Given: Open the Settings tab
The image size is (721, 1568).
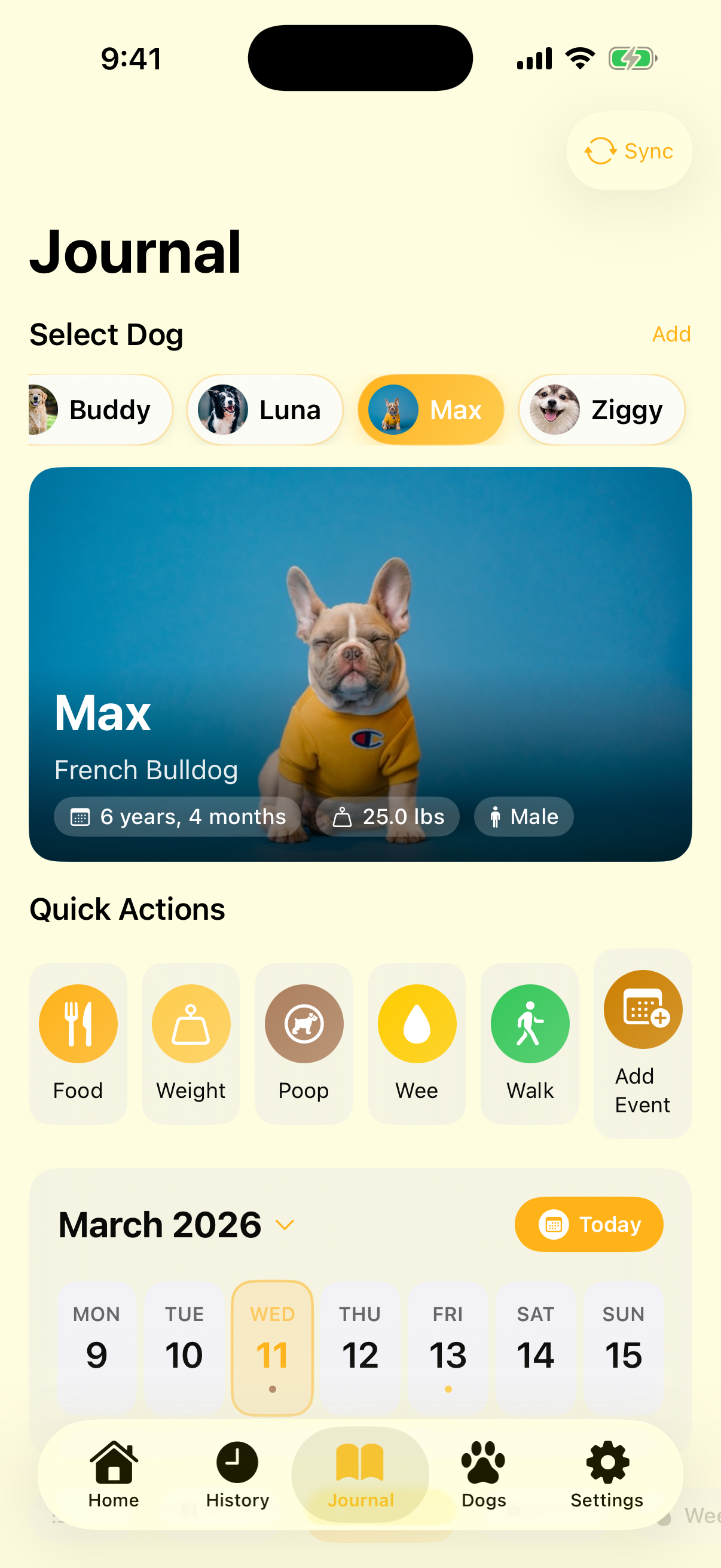Looking at the screenshot, I should [607, 1474].
